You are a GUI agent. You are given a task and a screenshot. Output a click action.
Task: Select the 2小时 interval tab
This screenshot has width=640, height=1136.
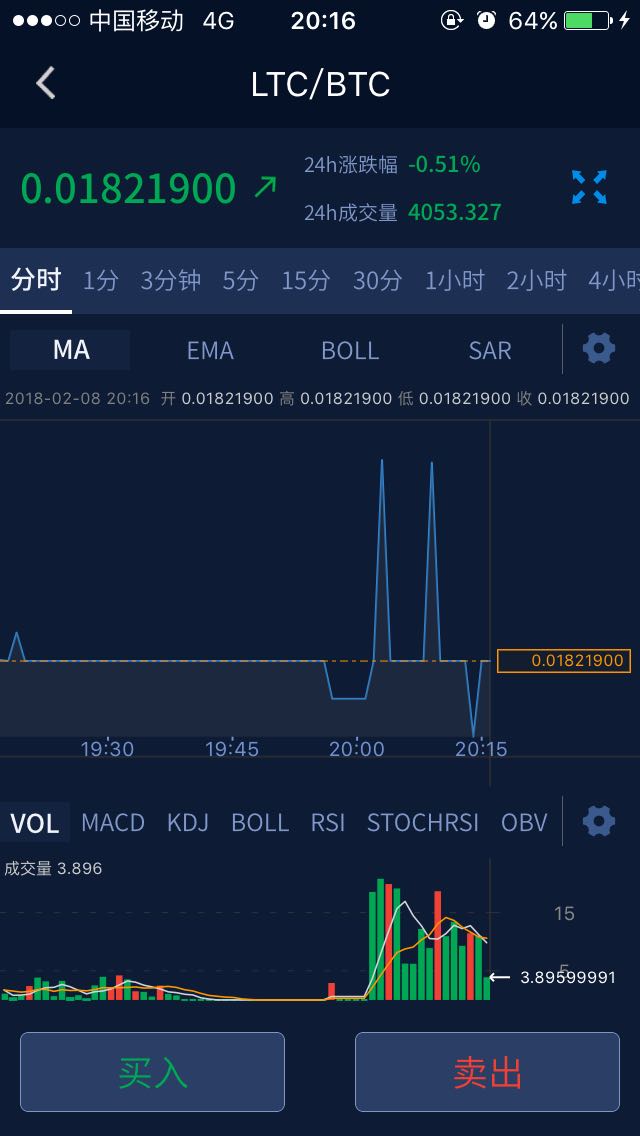coord(536,280)
